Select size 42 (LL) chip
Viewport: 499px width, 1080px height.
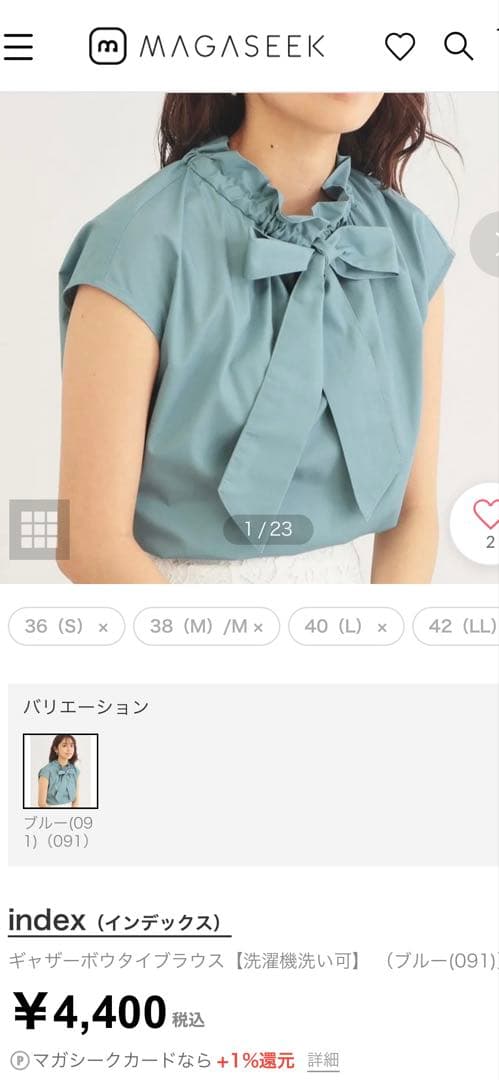coord(456,626)
